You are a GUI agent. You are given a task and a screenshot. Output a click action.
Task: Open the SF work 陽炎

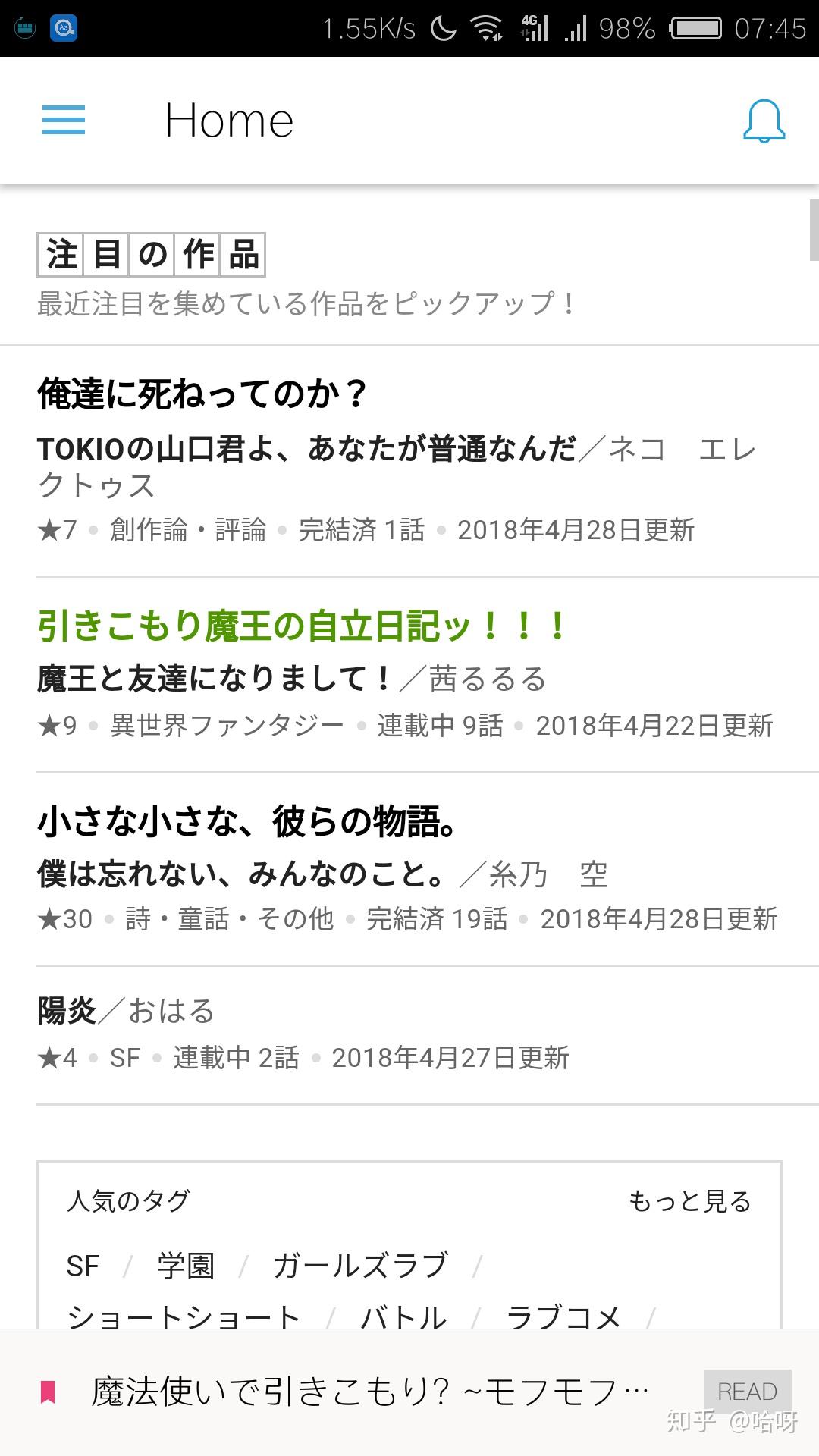67,1011
